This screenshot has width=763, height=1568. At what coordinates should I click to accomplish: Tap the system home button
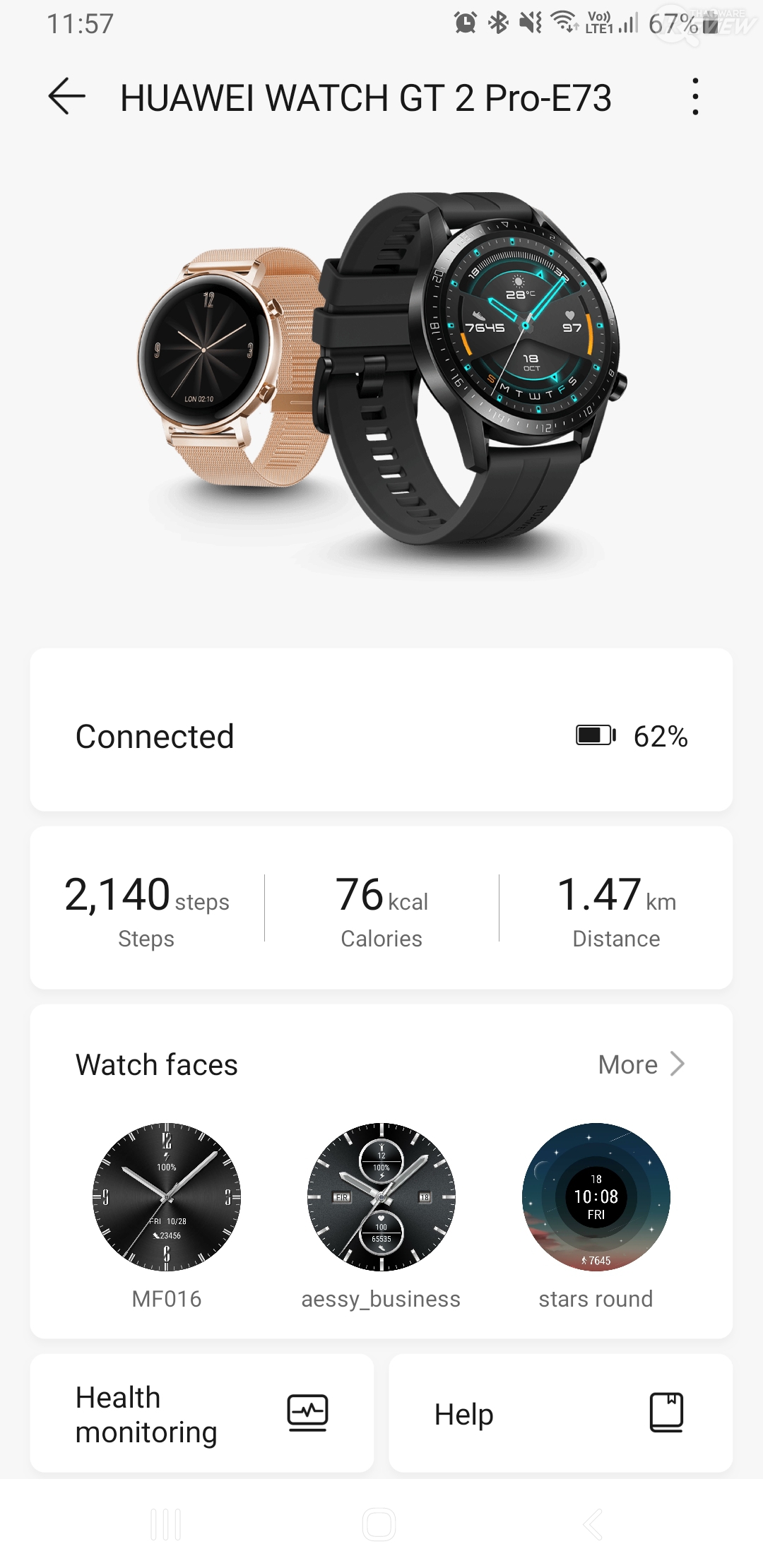pos(379,1524)
